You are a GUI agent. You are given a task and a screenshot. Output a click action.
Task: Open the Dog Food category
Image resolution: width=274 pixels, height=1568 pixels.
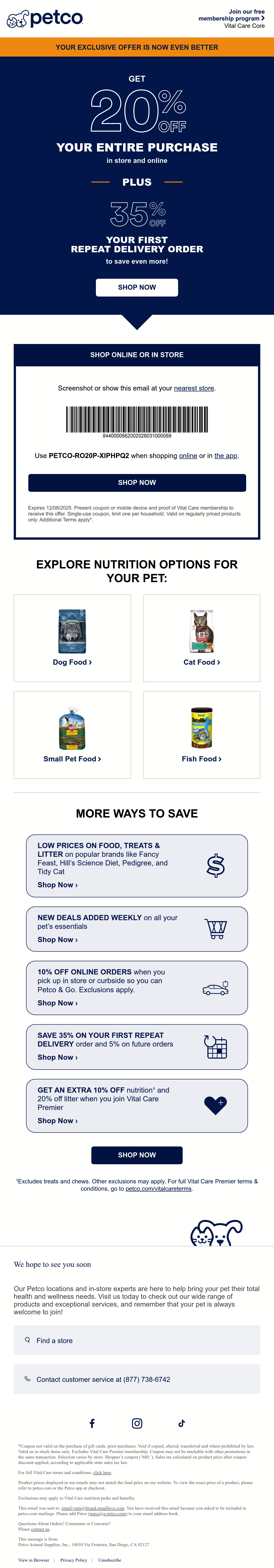[72, 638]
